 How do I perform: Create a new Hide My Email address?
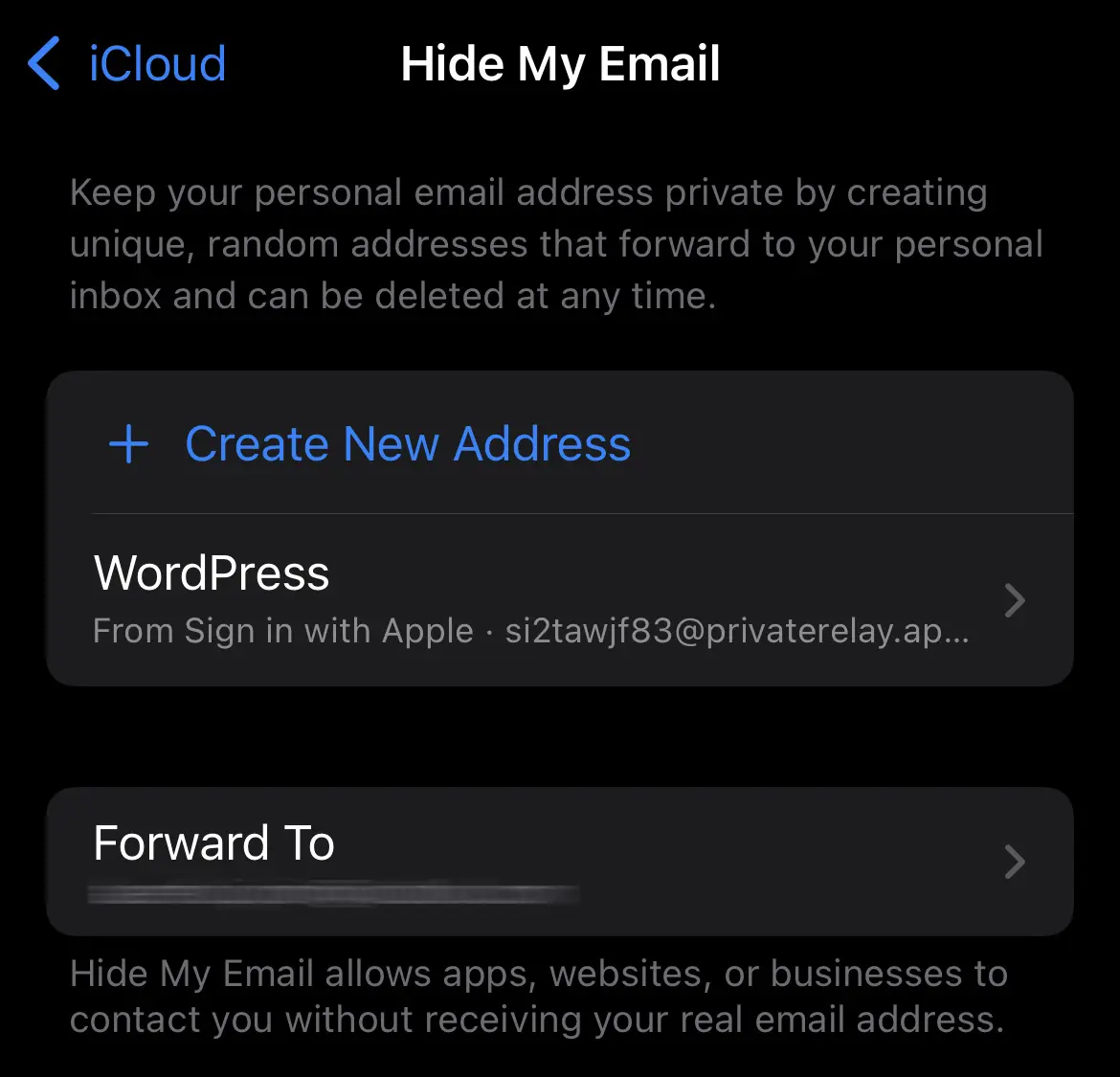tap(407, 444)
